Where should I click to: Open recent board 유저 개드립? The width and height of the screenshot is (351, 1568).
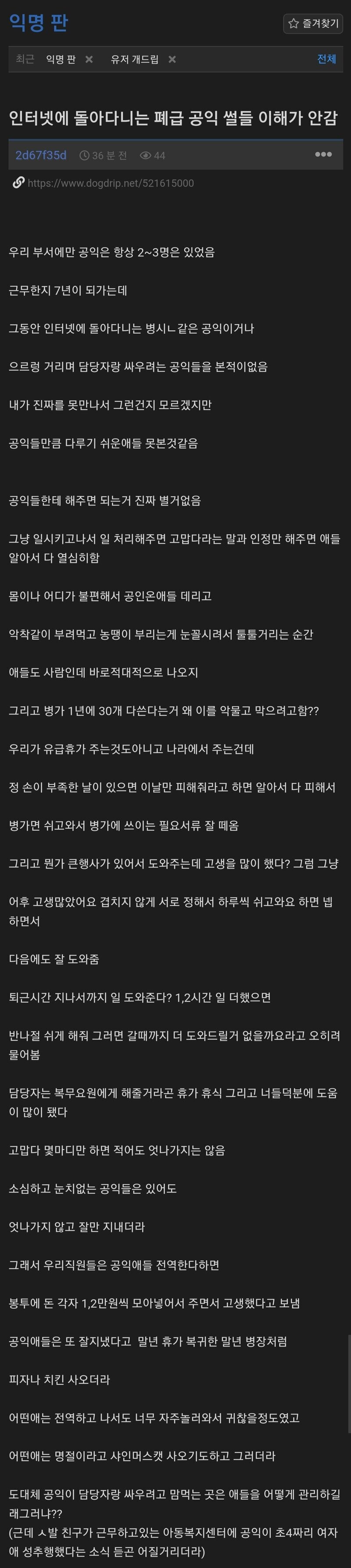click(x=134, y=59)
